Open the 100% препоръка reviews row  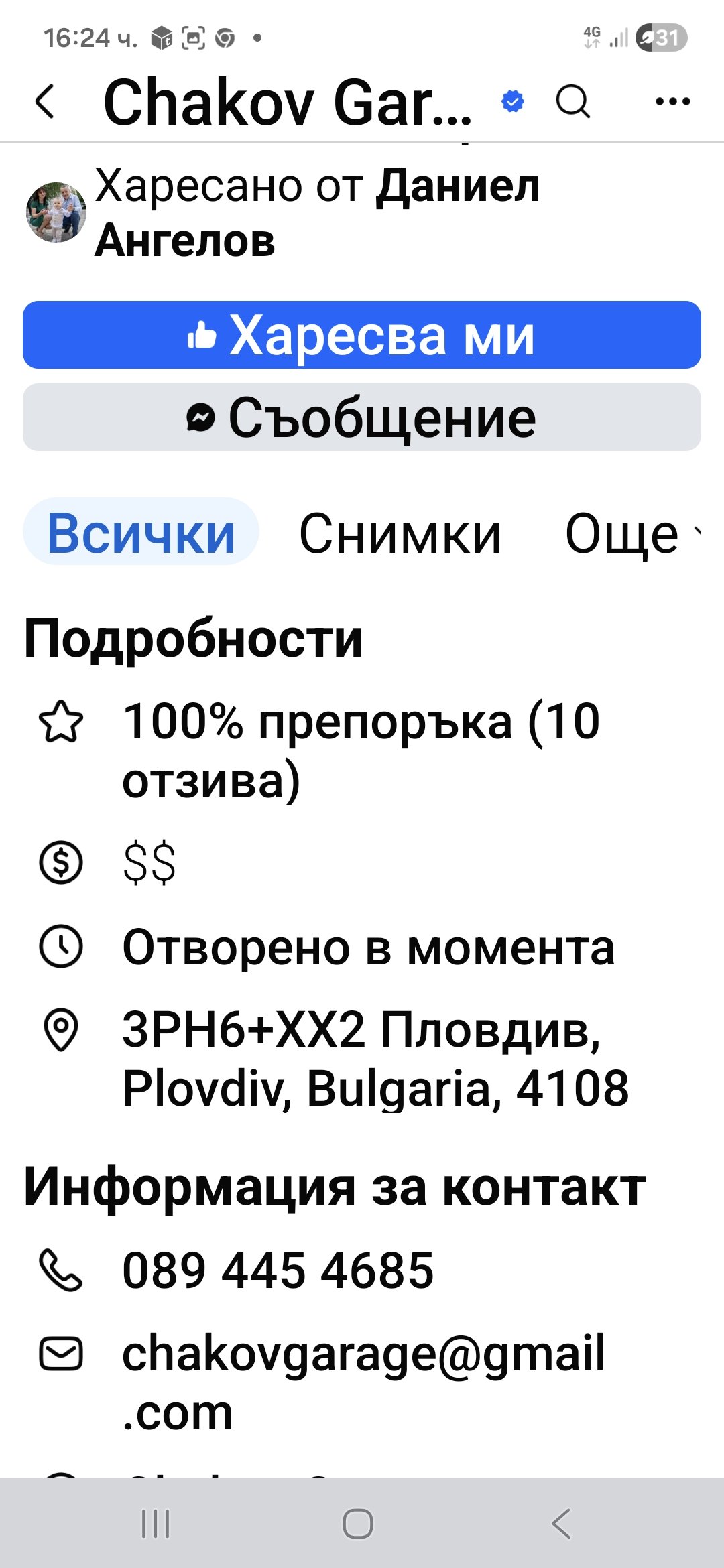point(362,750)
